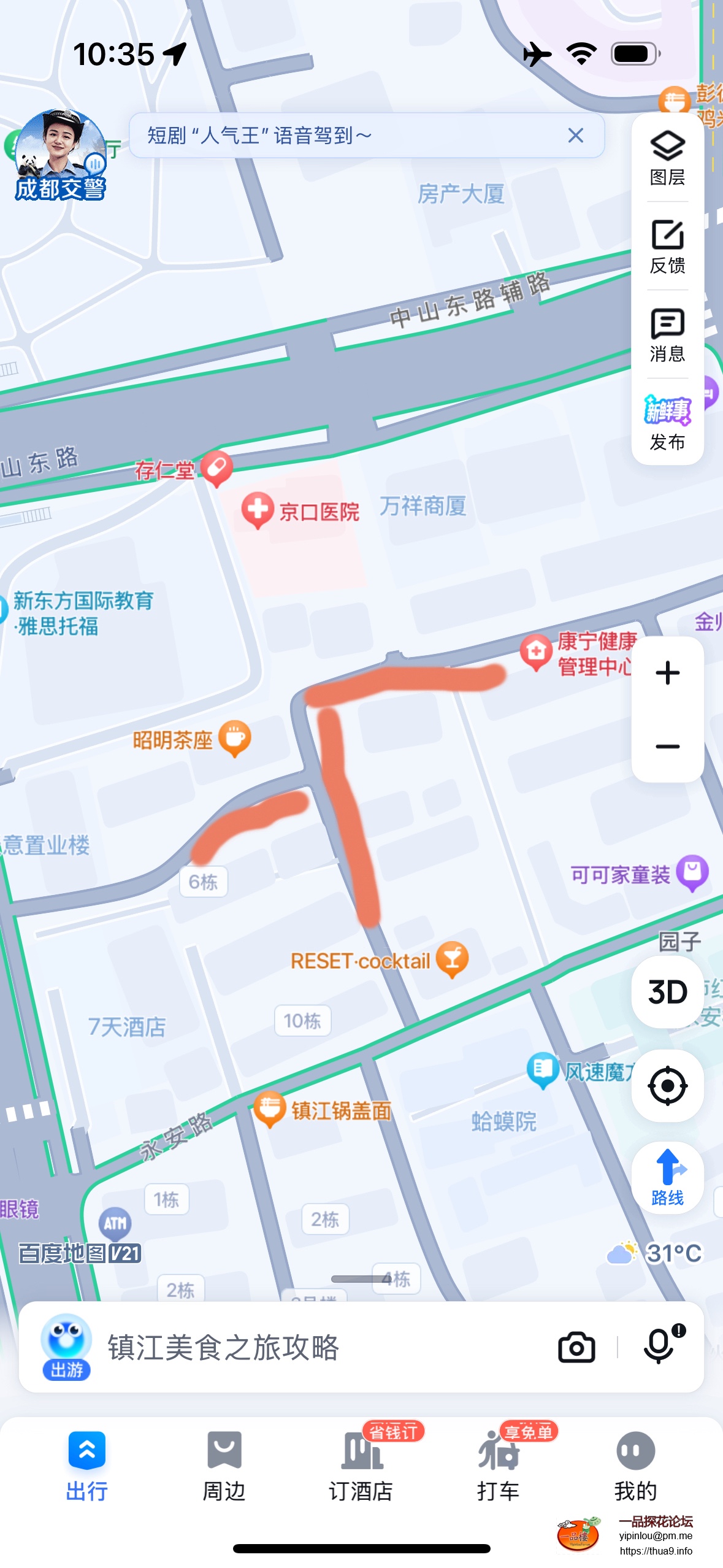Tap 新鲜事 发布 to post
The image size is (723, 1568).
point(667,423)
